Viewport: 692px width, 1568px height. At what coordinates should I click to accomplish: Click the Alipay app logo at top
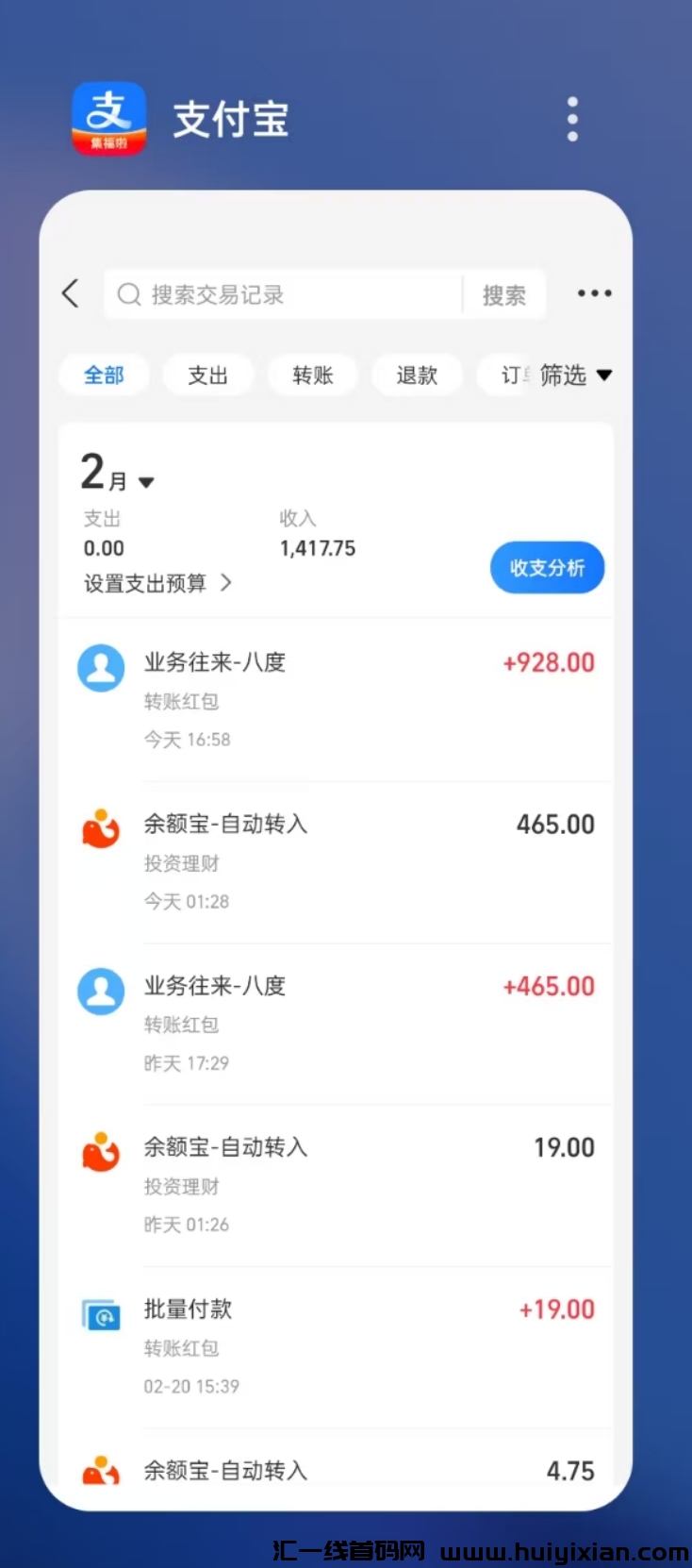pos(108,118)
